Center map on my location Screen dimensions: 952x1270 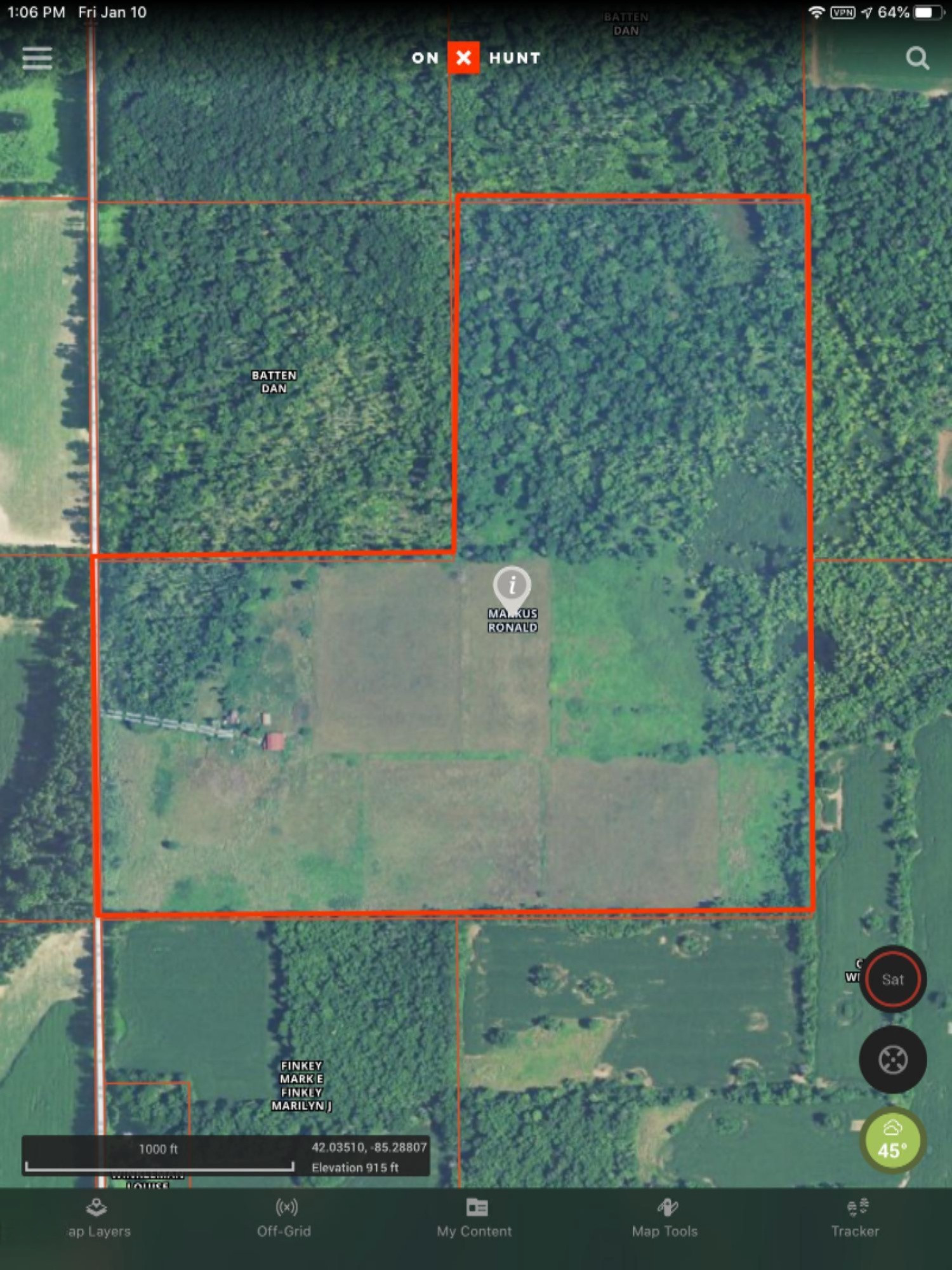[x=892, y=1059]
